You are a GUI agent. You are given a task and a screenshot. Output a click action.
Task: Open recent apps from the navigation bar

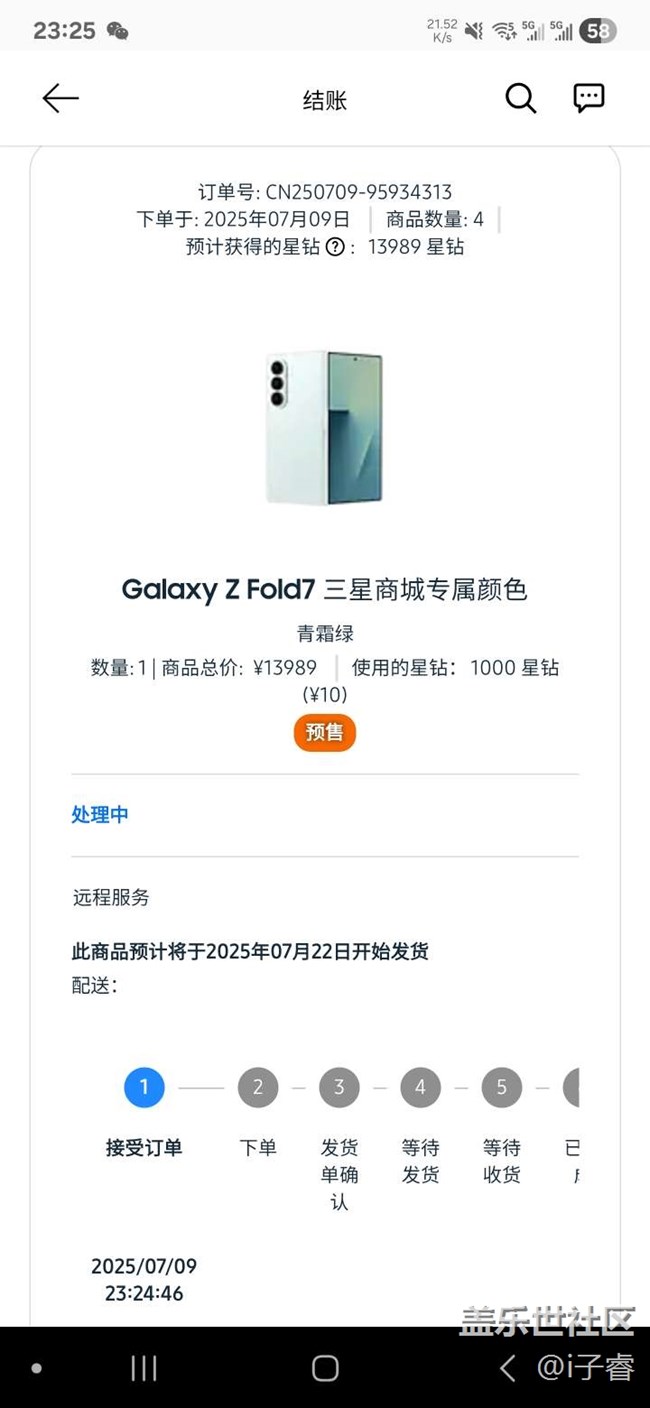(x=144, y=1368)
